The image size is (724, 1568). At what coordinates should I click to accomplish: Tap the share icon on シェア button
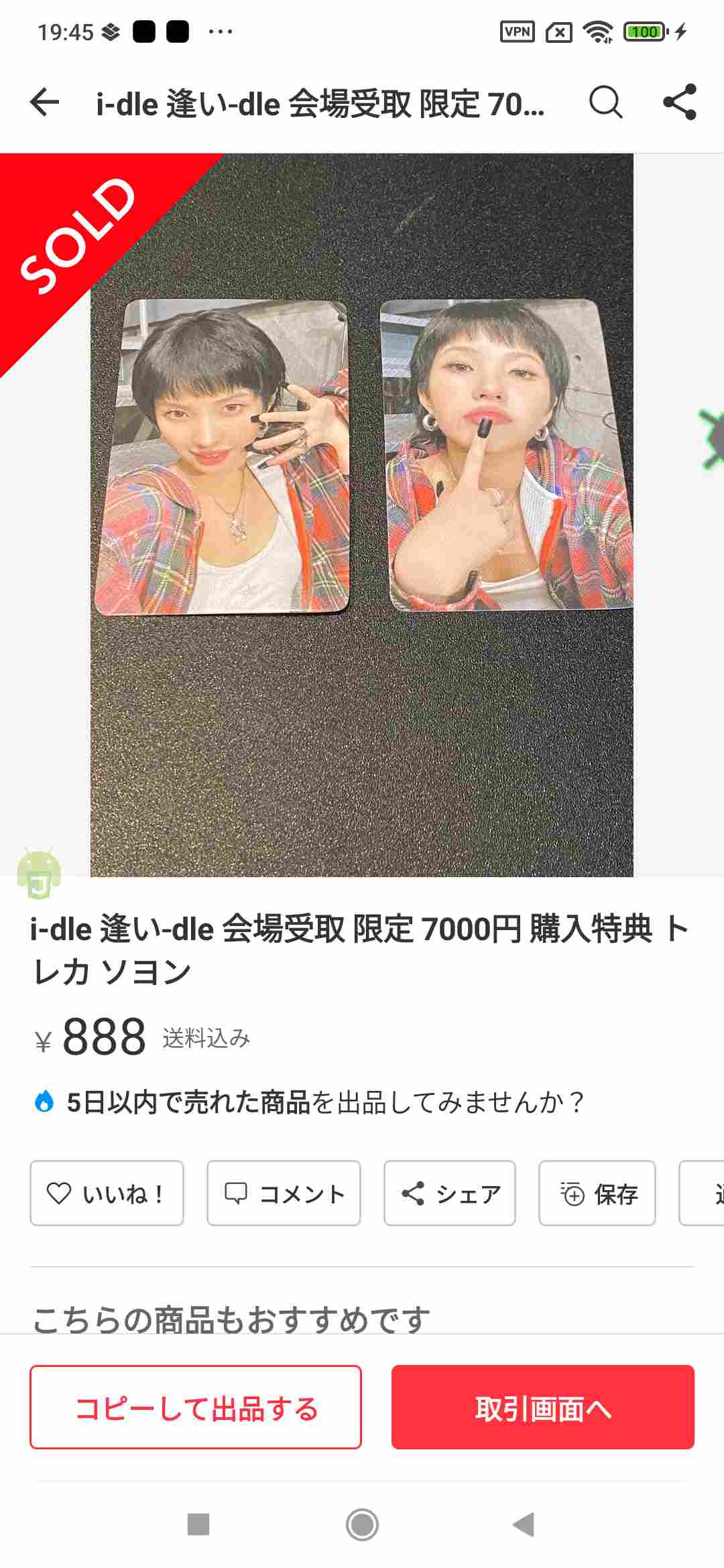(x=412, y=1193)
